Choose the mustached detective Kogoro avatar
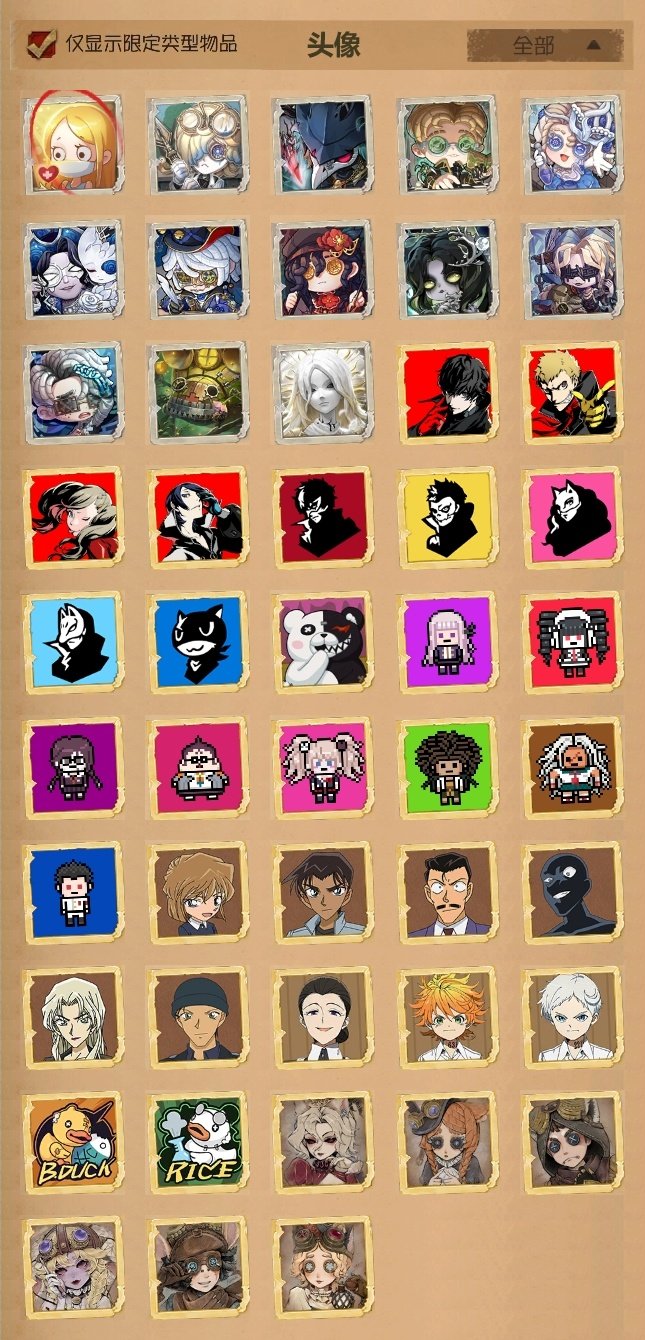 [447, 892]
